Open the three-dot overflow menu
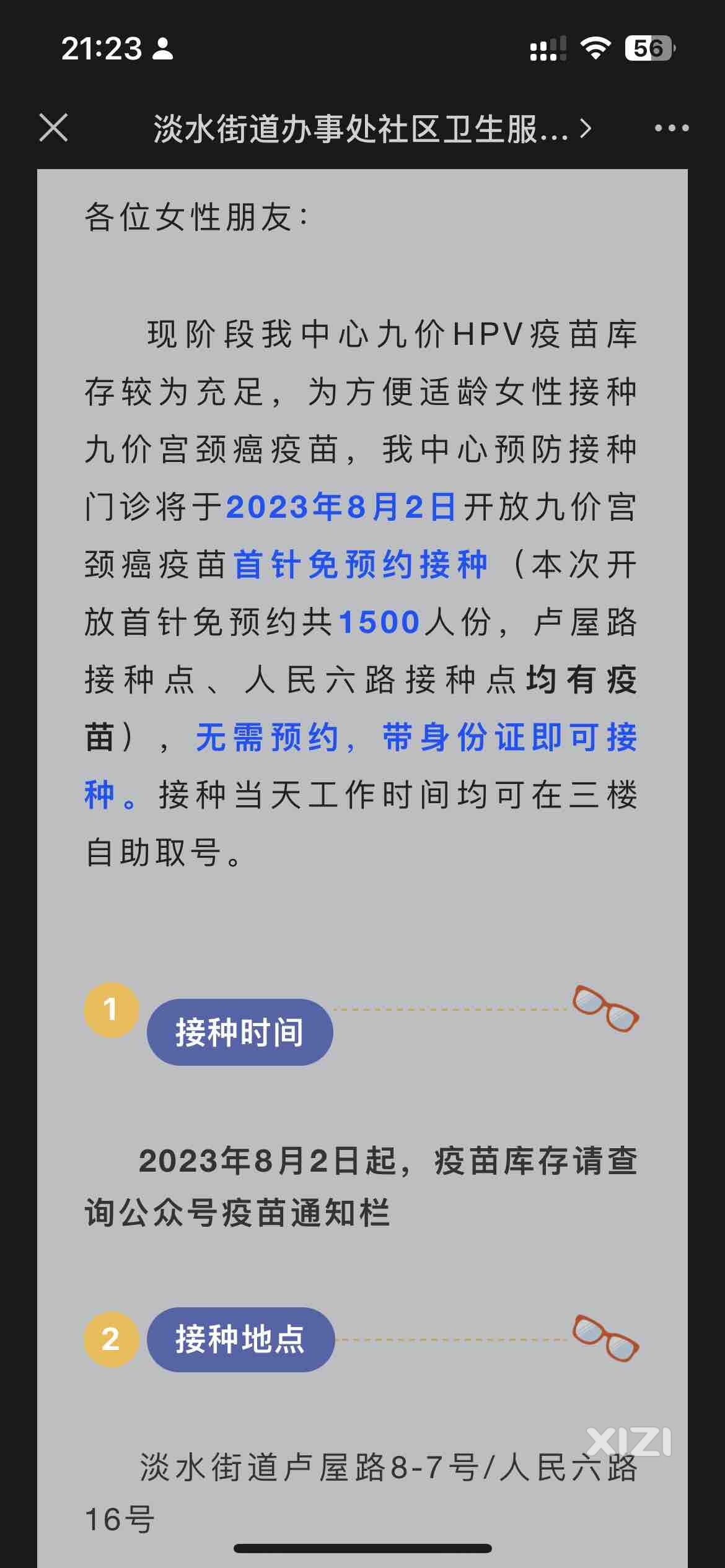725x1568 pixels. tap(671, 129)
